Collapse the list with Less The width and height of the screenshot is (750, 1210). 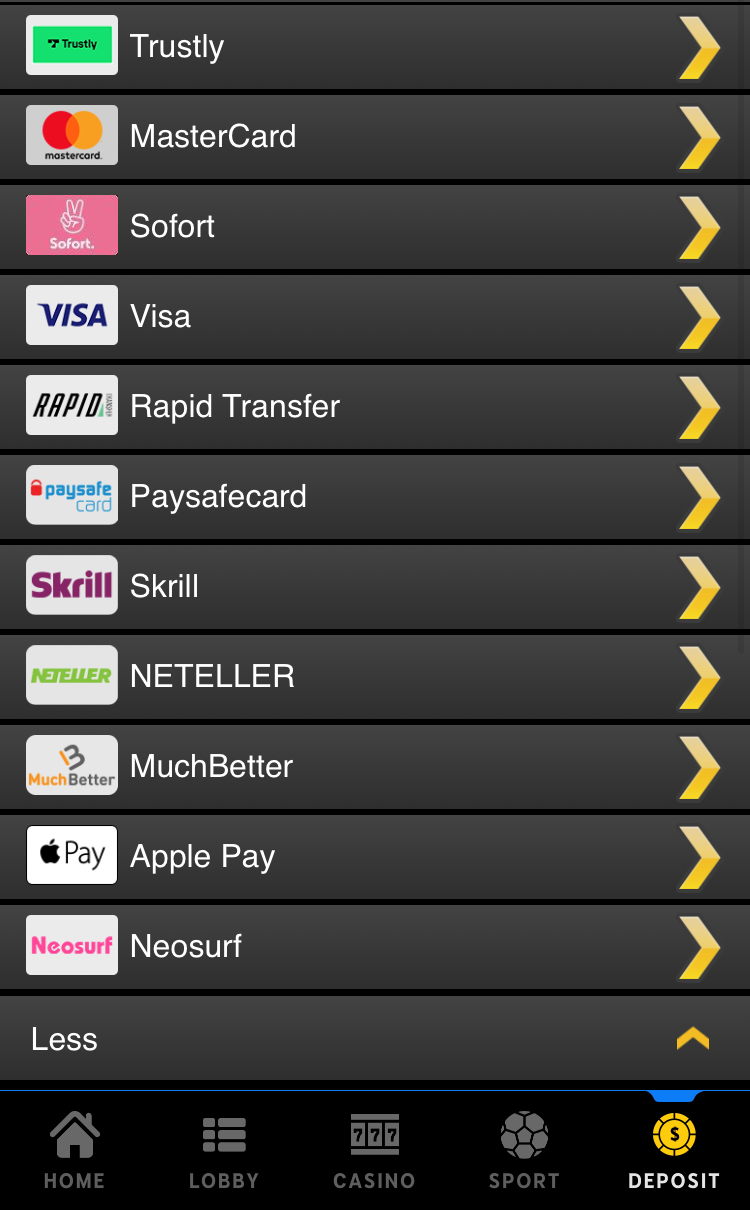coord(375,1039)
